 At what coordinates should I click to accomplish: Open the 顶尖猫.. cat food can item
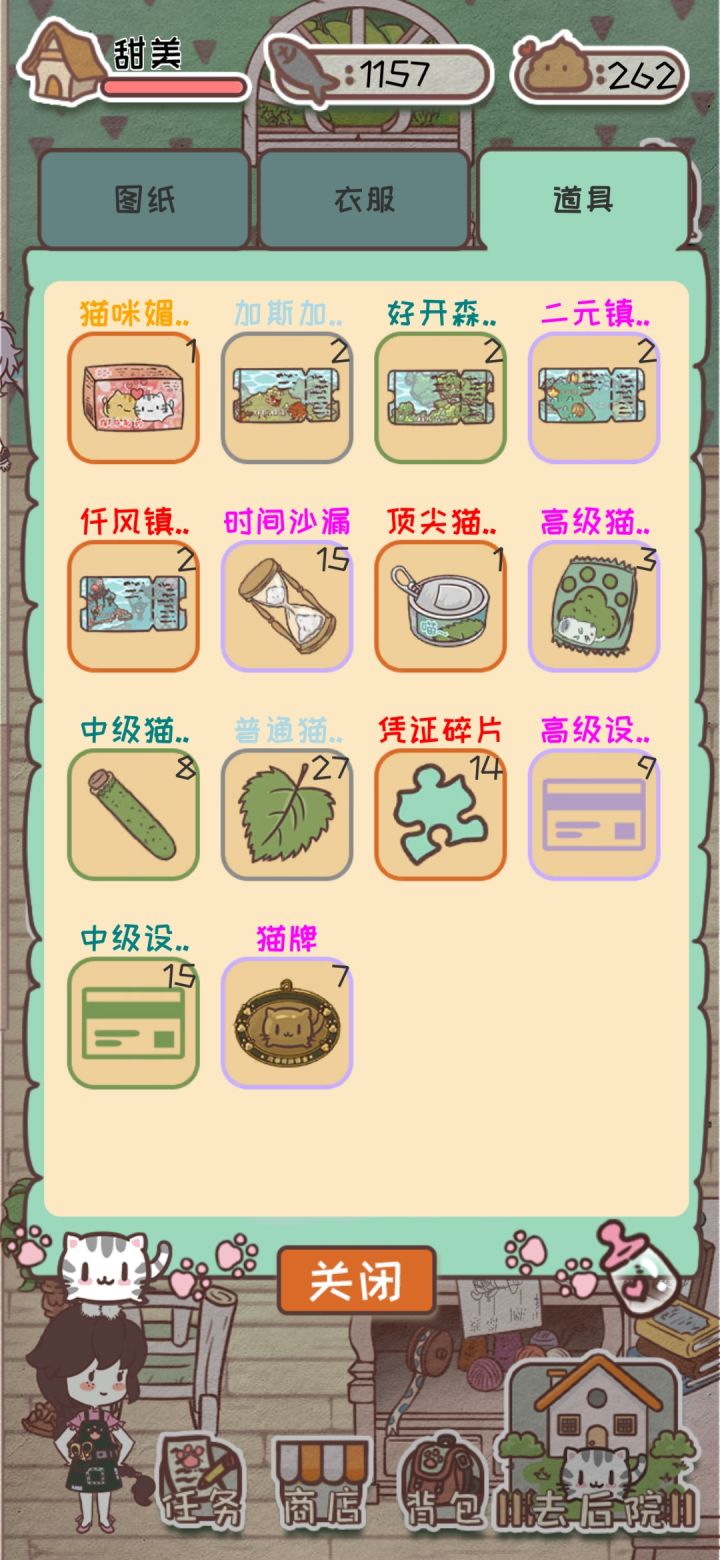pyautogui.click(x=440, y=605)
